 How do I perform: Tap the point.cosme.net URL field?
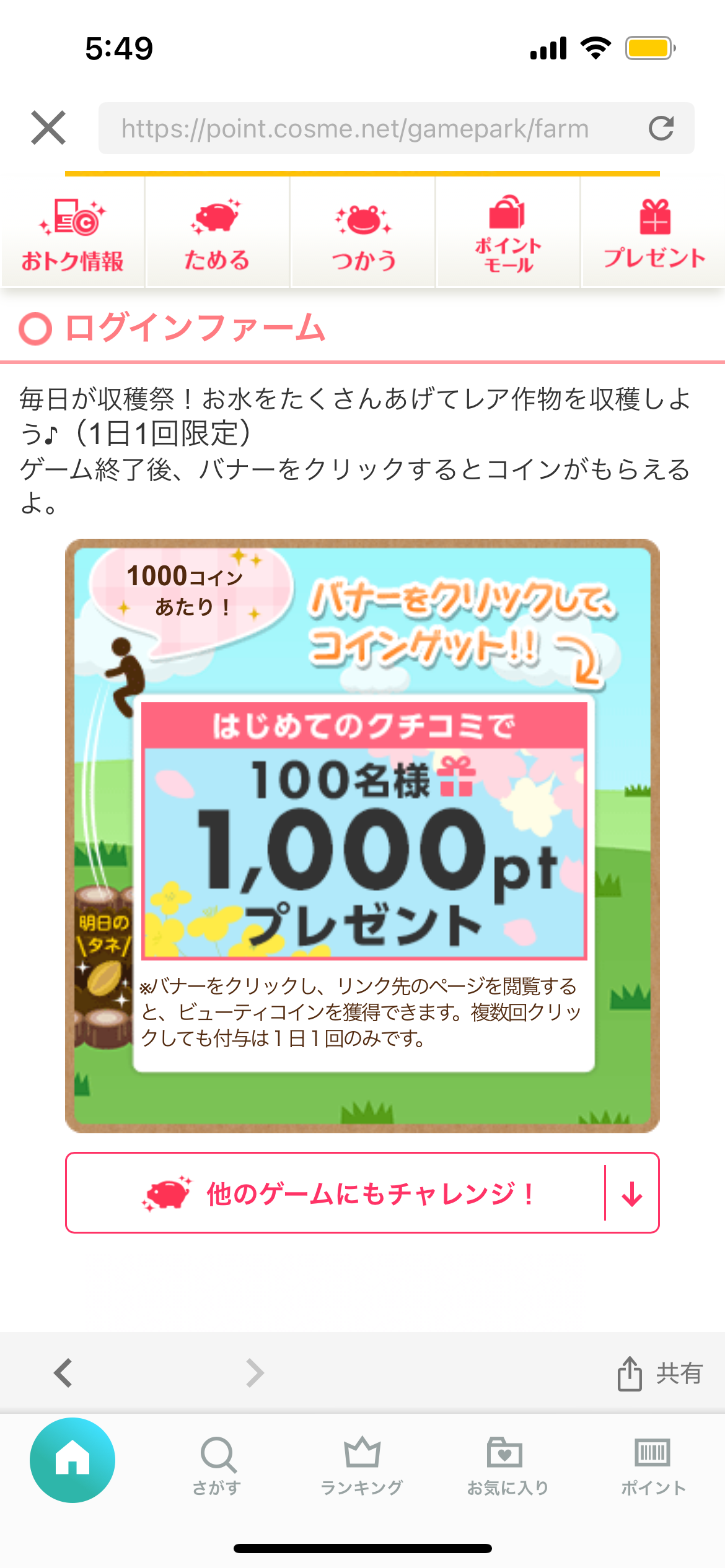pos(354,129)
